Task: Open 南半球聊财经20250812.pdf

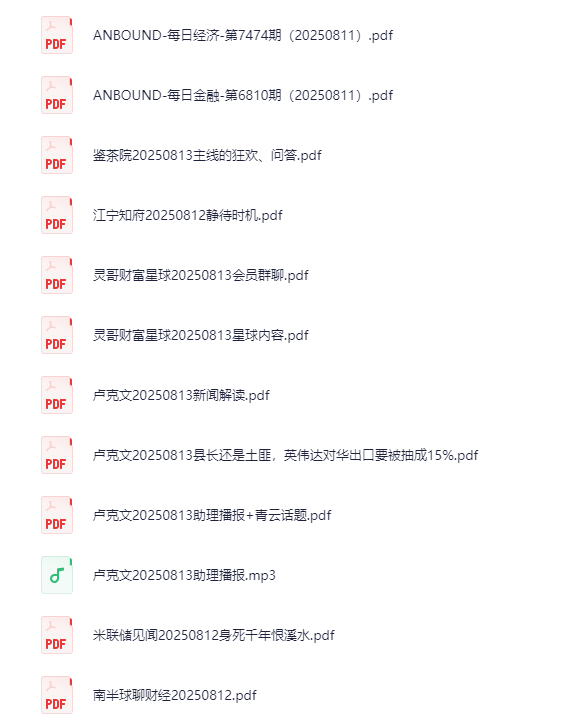Action: (175, 695)
